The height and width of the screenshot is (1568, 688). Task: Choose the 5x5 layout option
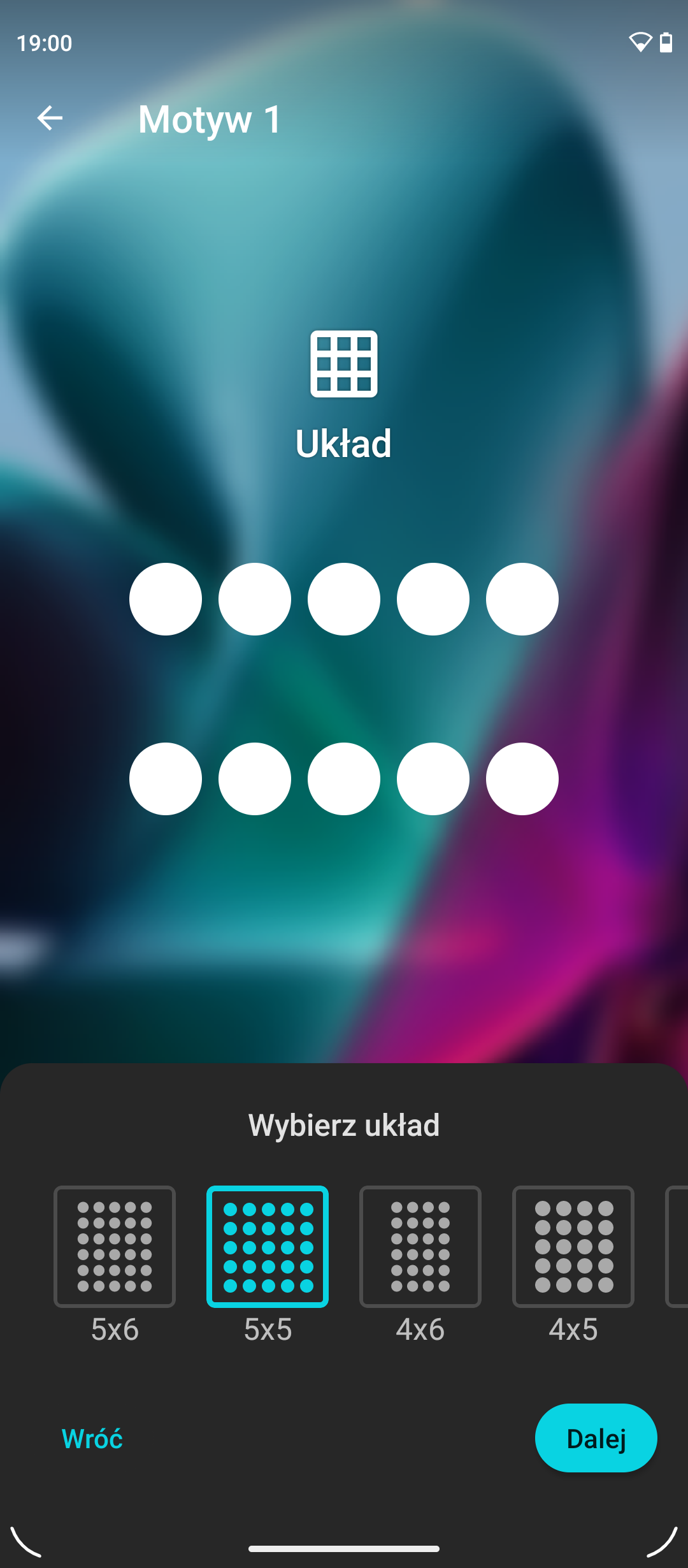pos(268,1246)
